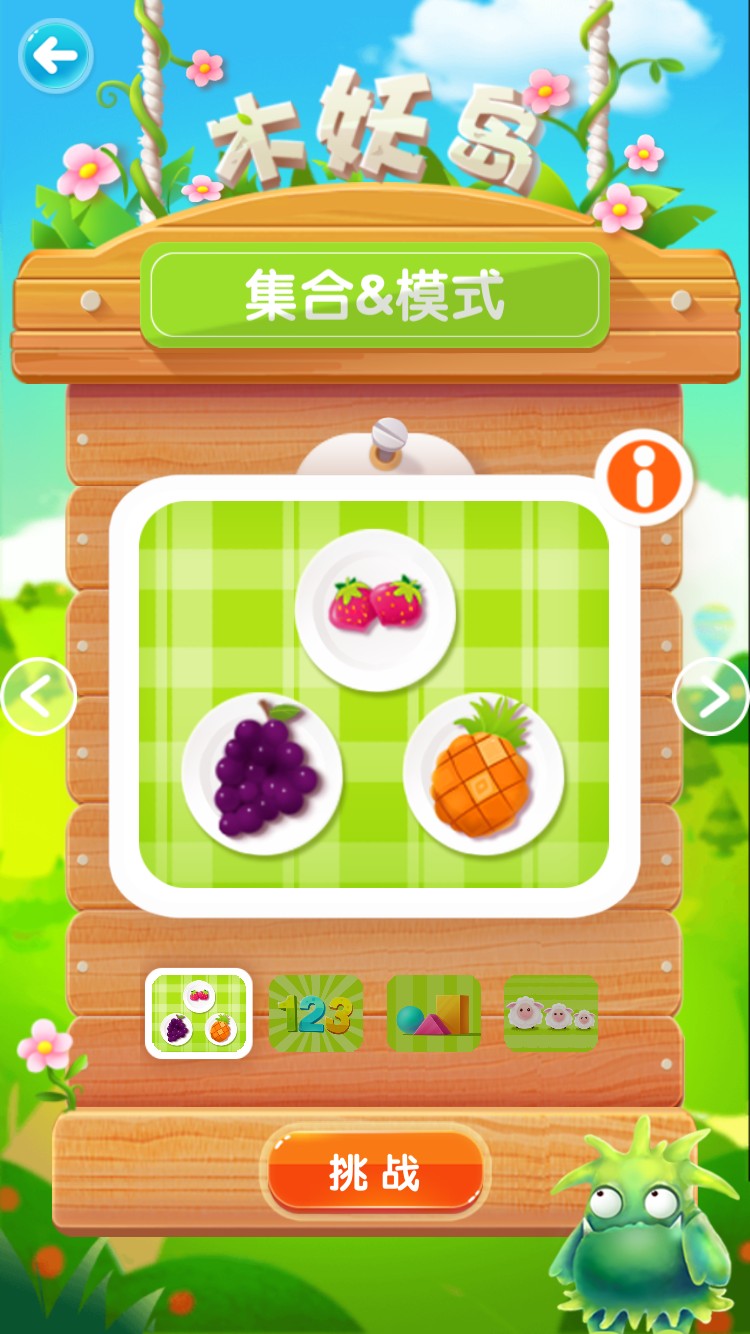This screenshot has width=750, height=1334.
Task: Show the previous game with left arrow
Action: click(38, 697)
